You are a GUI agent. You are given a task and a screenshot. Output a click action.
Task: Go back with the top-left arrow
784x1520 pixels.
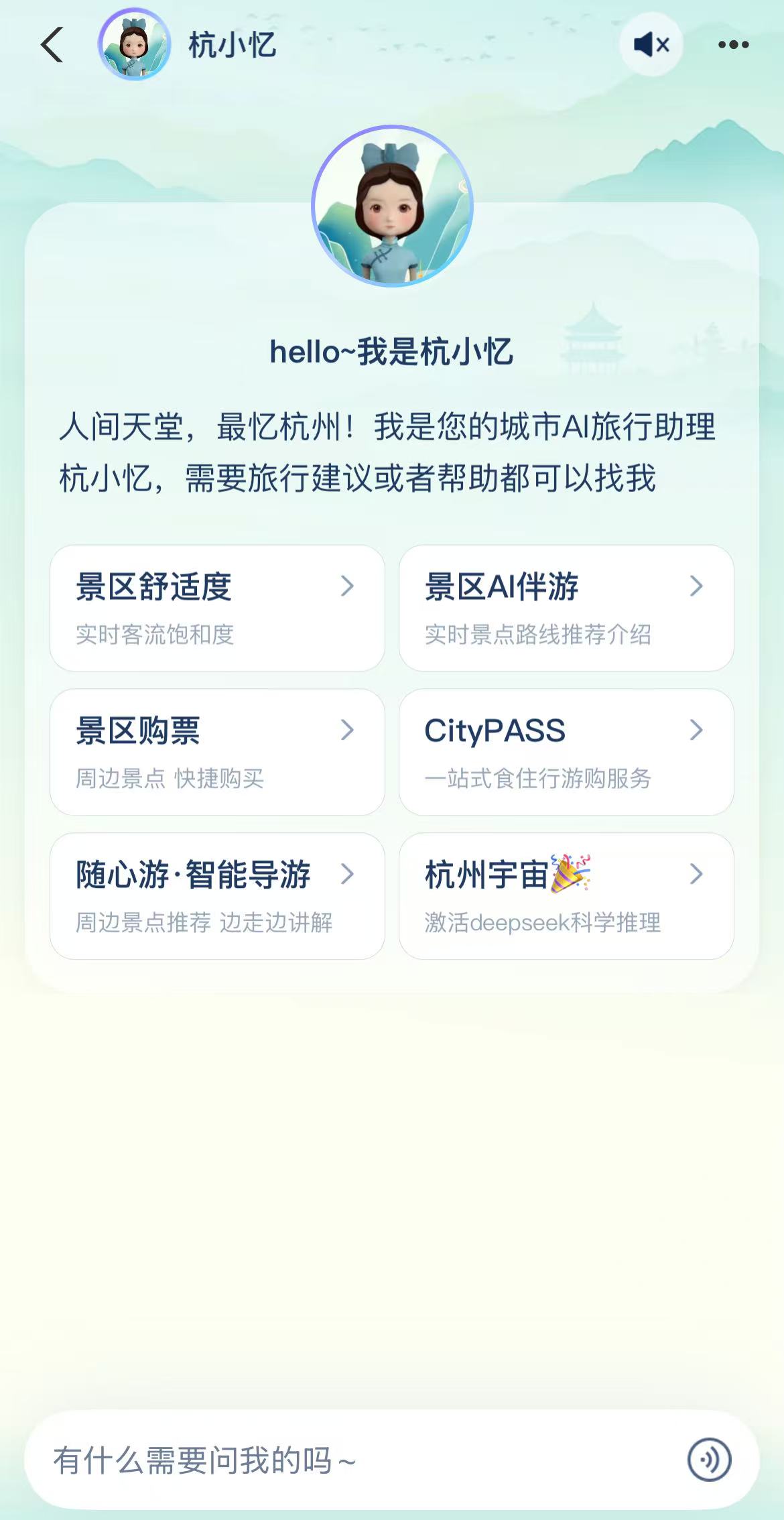click(x=52, y=45)
